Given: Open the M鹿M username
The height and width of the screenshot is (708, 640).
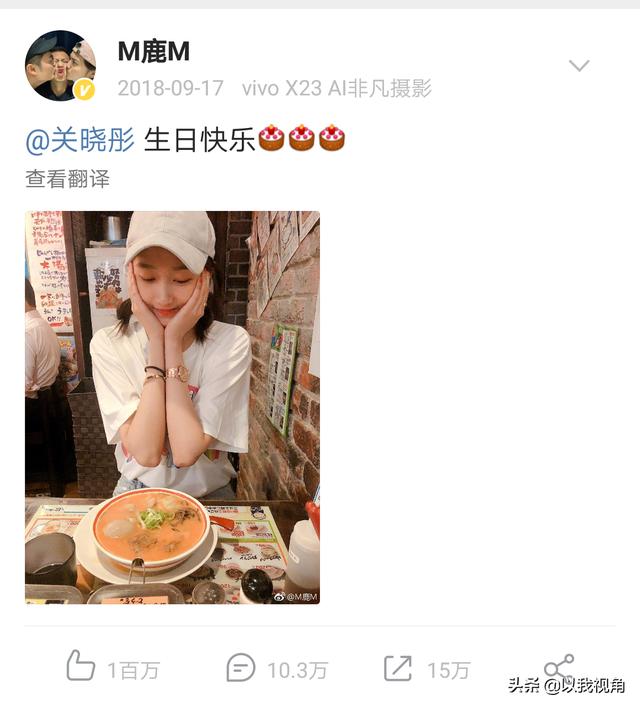Looking at the screenshot, I should (x=153, y=51).
